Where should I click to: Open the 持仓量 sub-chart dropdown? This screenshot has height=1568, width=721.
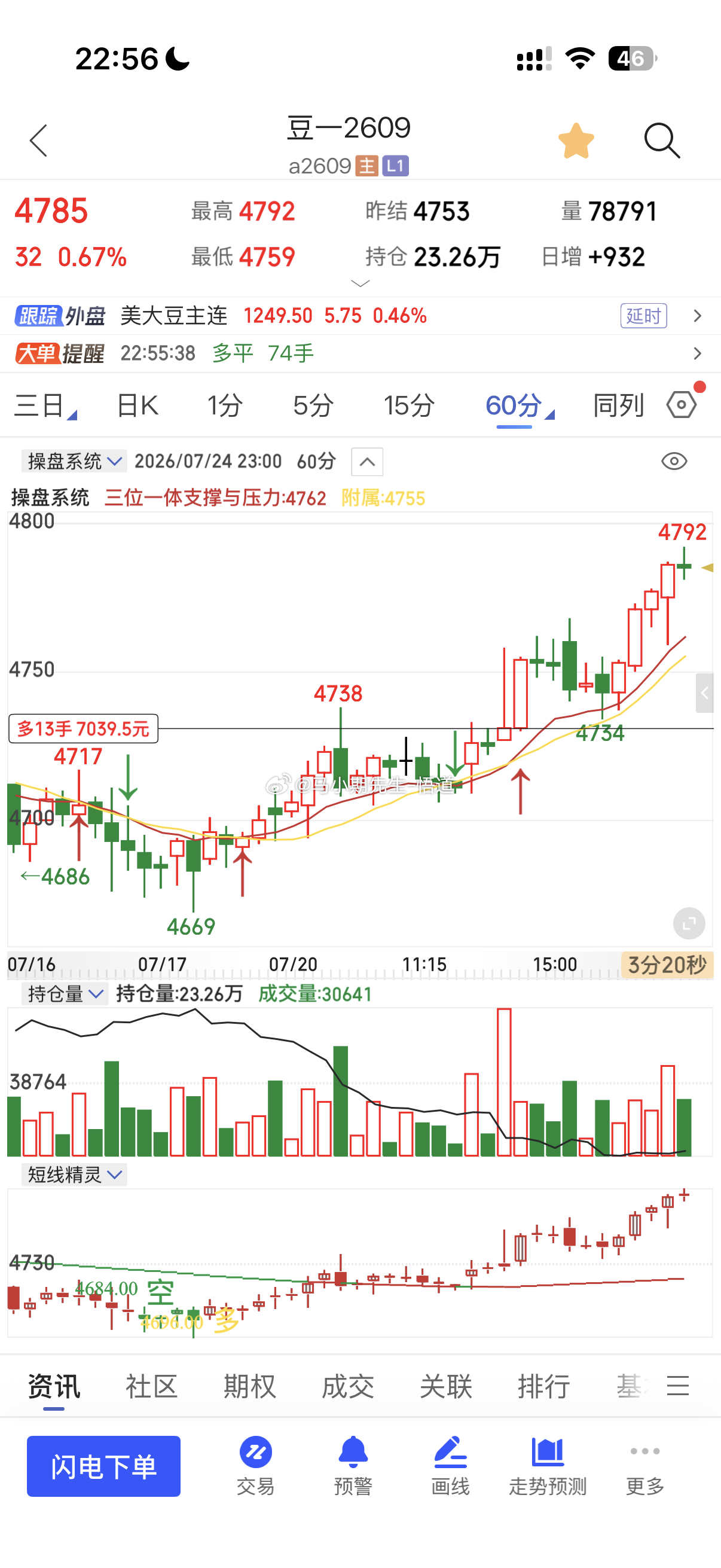(x=65, y=994)
